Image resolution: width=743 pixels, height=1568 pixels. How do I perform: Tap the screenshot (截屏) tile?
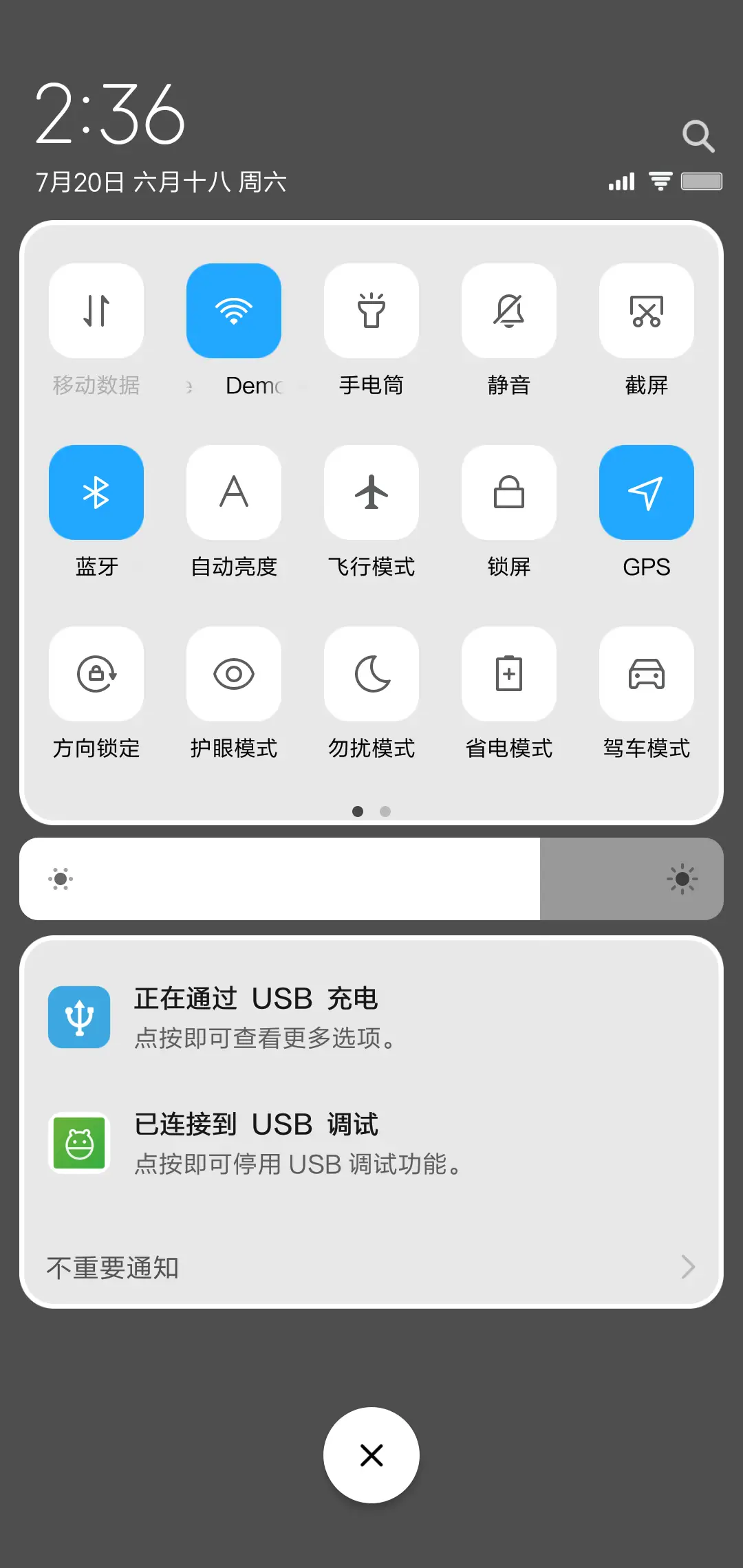[x=647, y=311]
